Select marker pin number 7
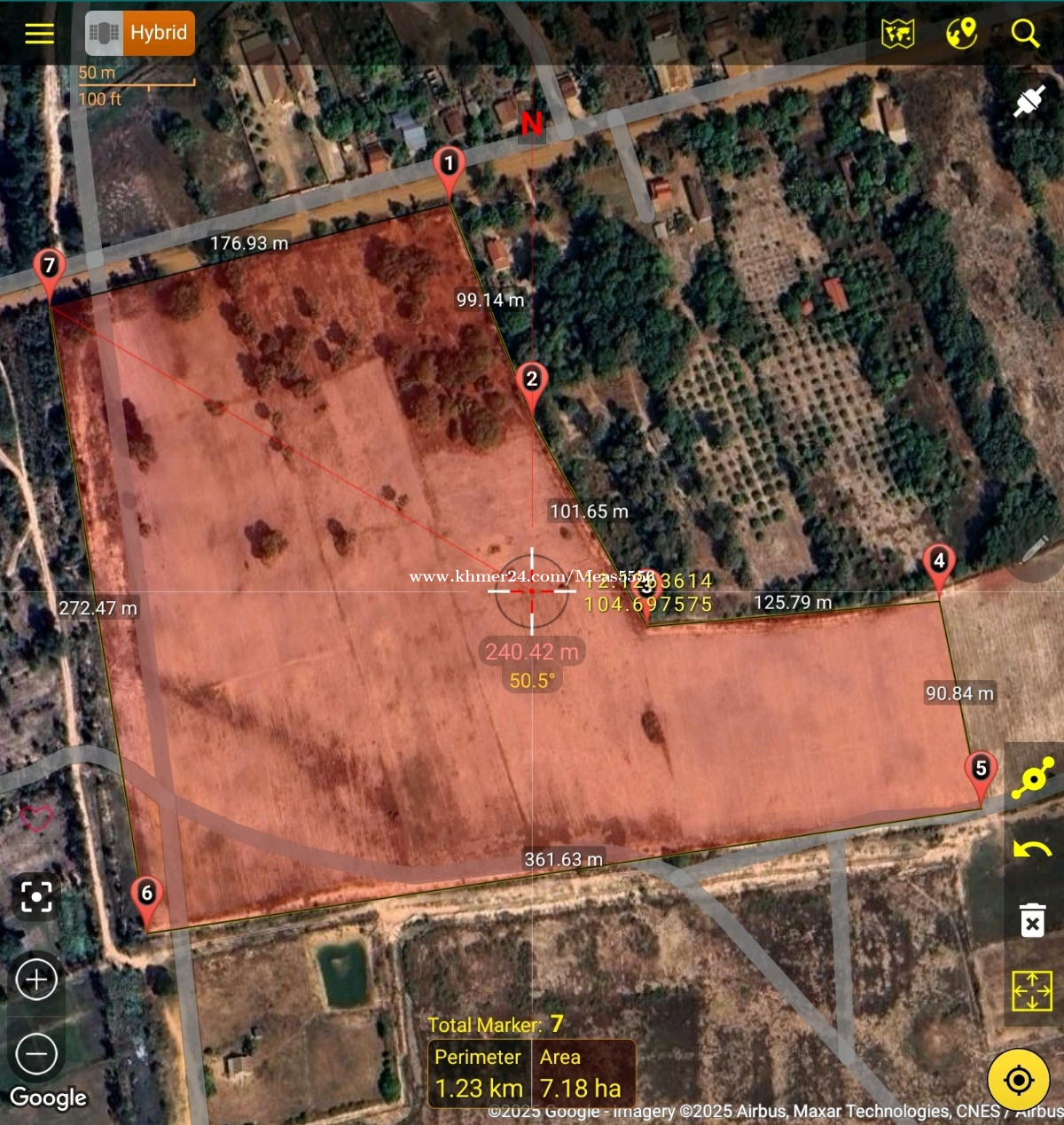1064x1125 pixels. (49, 266)
